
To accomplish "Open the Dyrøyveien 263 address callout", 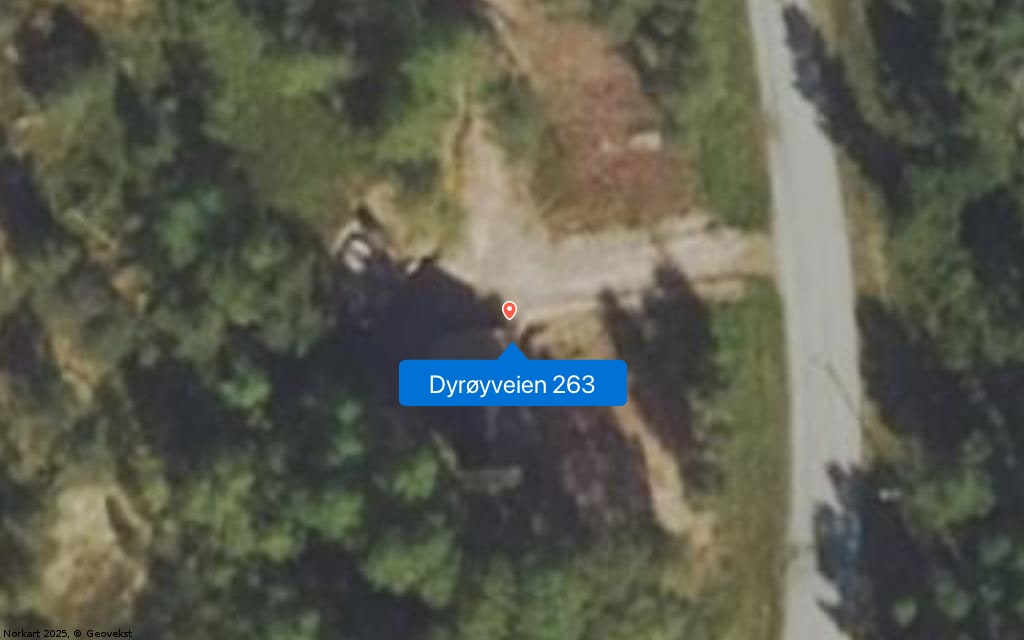I will coord(512,384).
